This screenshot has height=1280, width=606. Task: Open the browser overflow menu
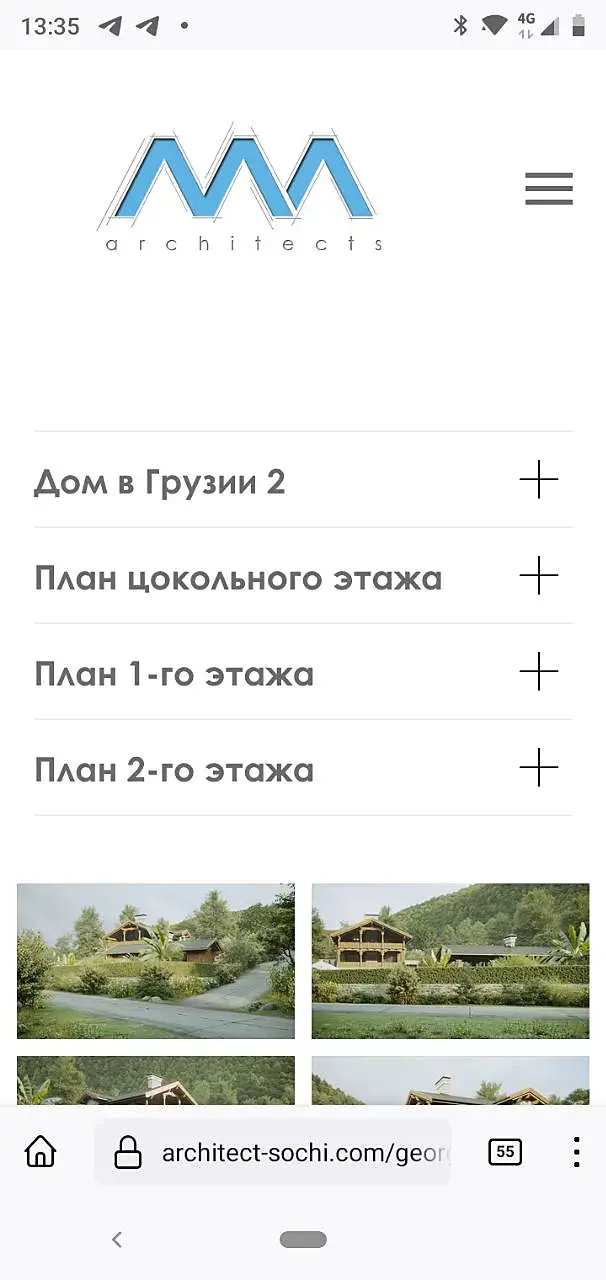(x=576, y=1152)
